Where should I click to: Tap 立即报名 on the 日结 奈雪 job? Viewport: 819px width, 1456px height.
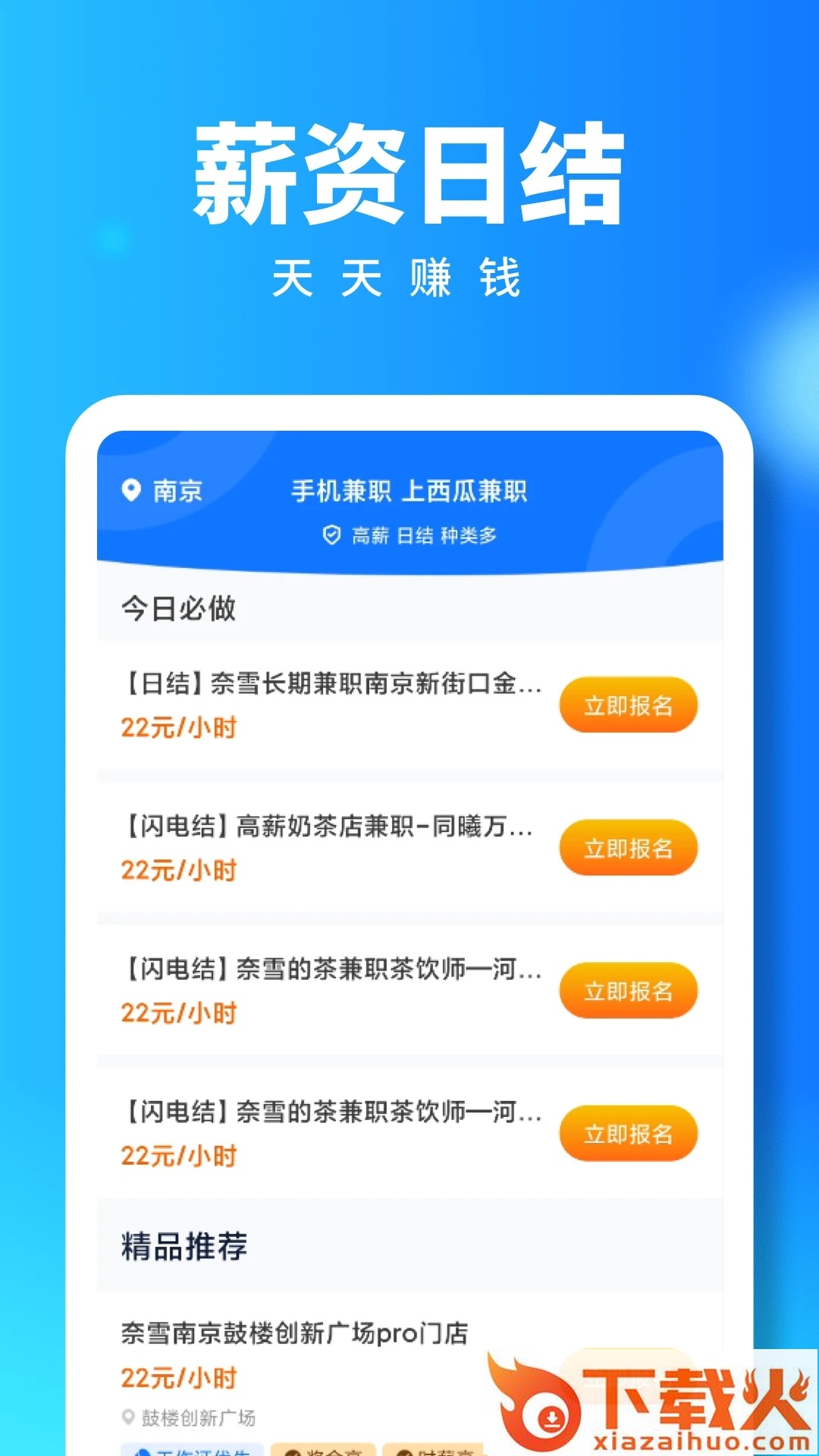pyautogui.click(x=628, y=705)
